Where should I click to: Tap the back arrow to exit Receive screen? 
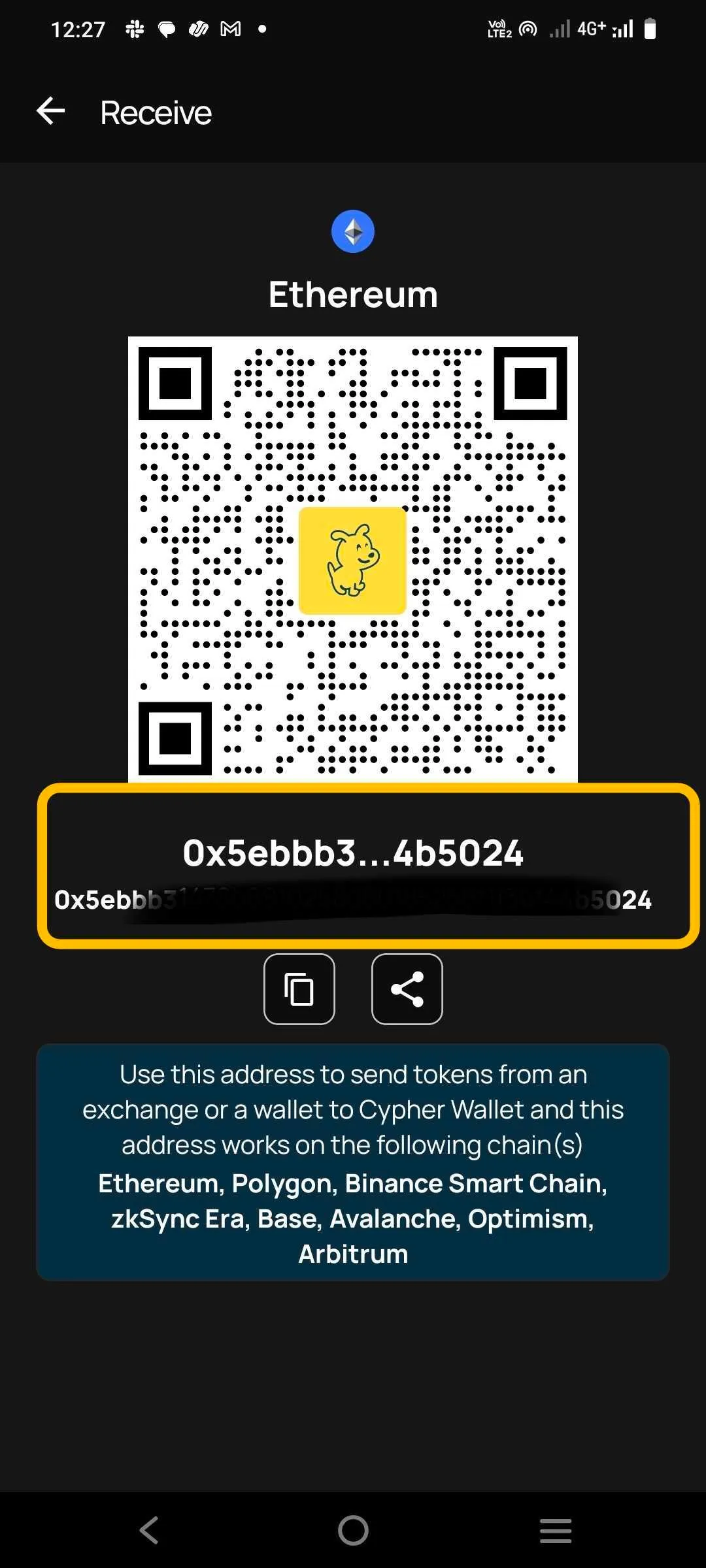(x=50, y=111)
